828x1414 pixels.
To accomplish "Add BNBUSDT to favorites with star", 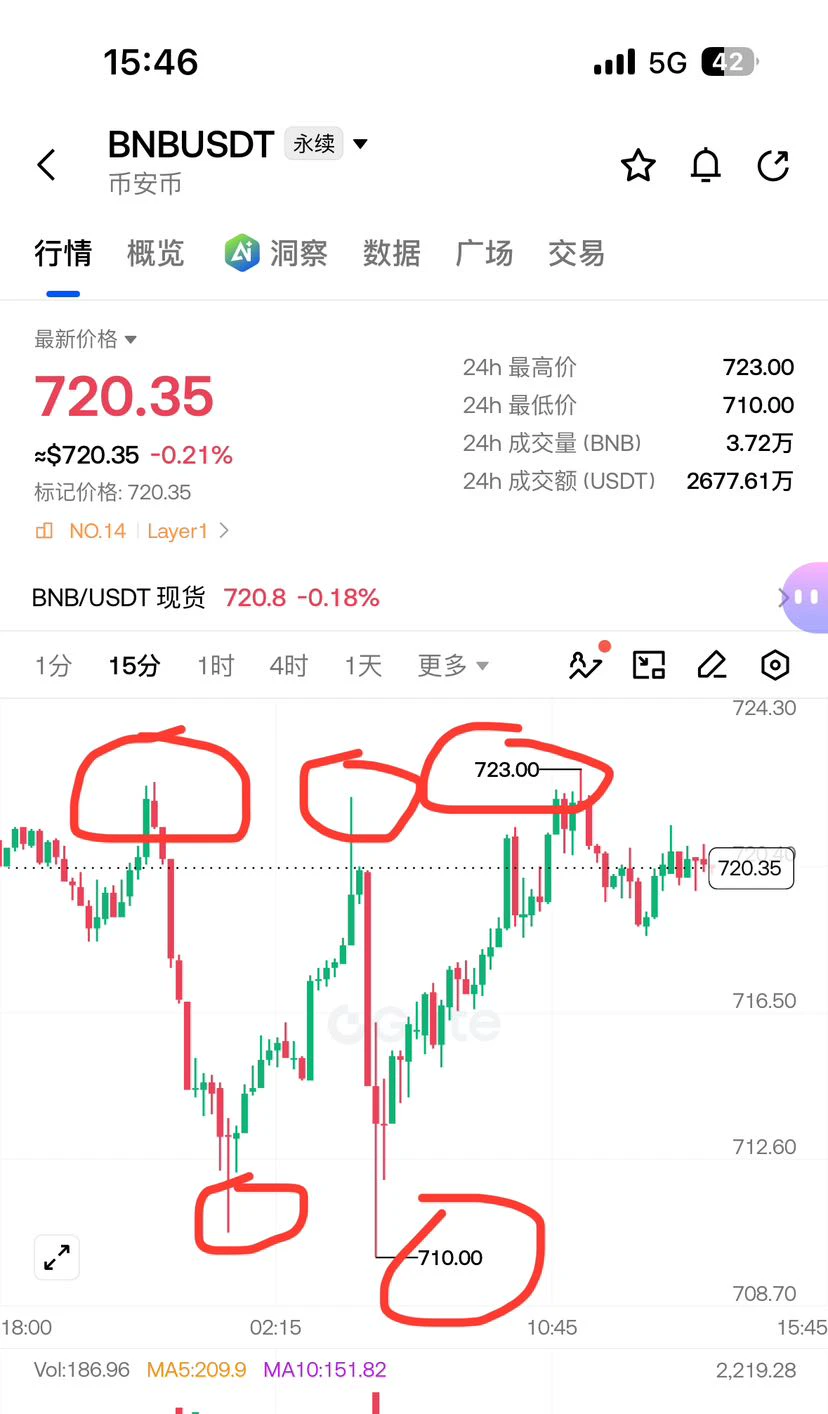I will click(x=638, y=165).
